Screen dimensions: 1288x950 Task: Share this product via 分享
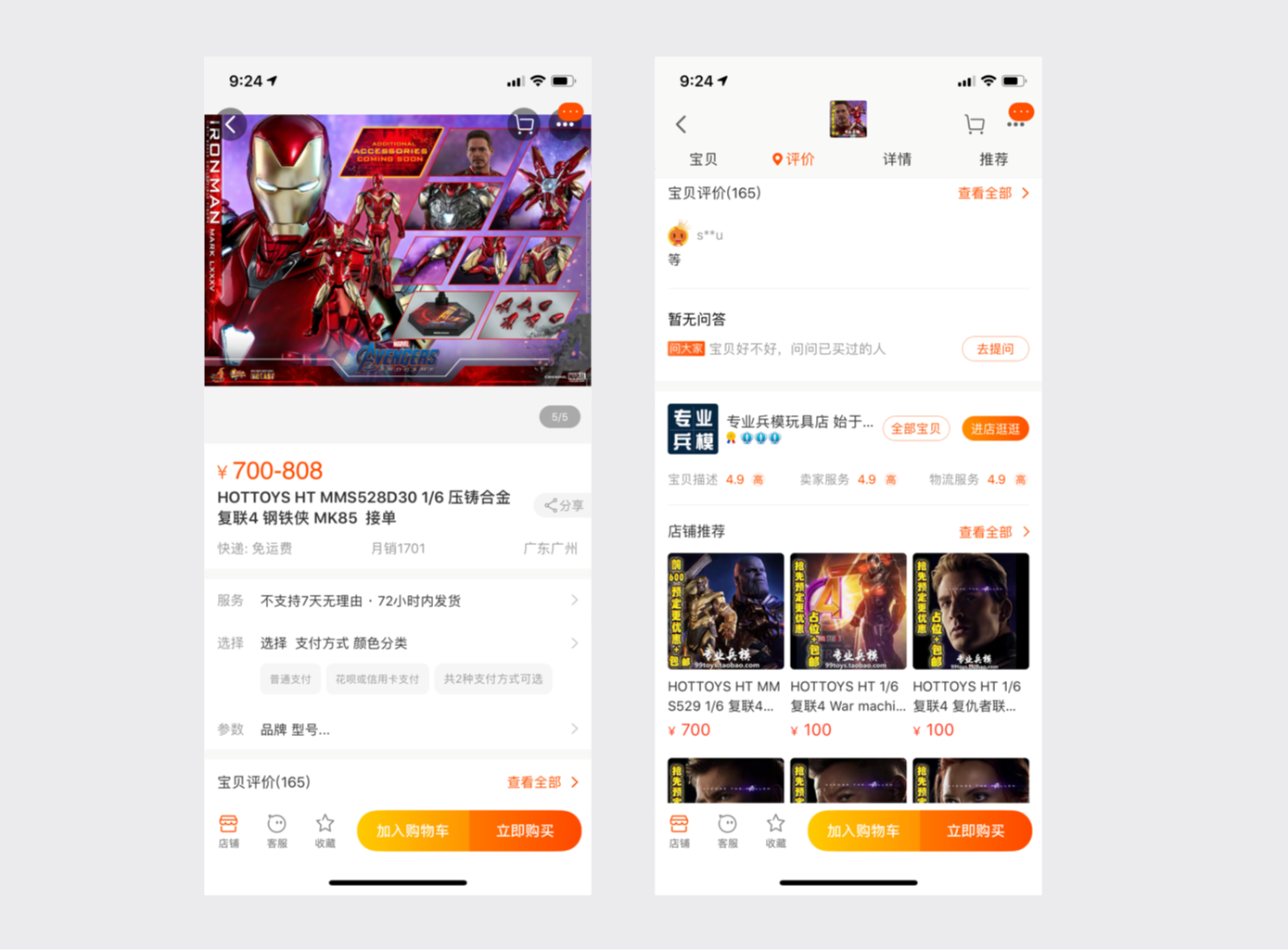click(x=564, y=505)
